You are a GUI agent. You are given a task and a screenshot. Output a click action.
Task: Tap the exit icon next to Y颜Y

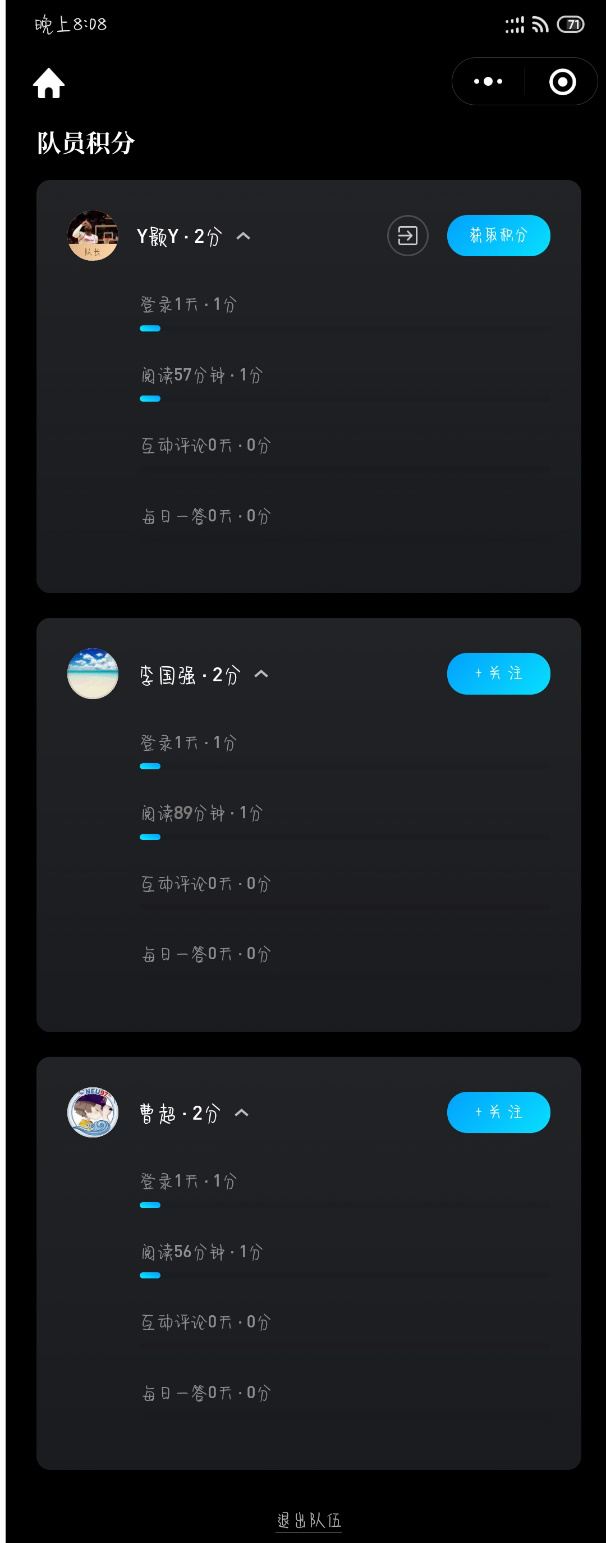(x=408, y=236)
